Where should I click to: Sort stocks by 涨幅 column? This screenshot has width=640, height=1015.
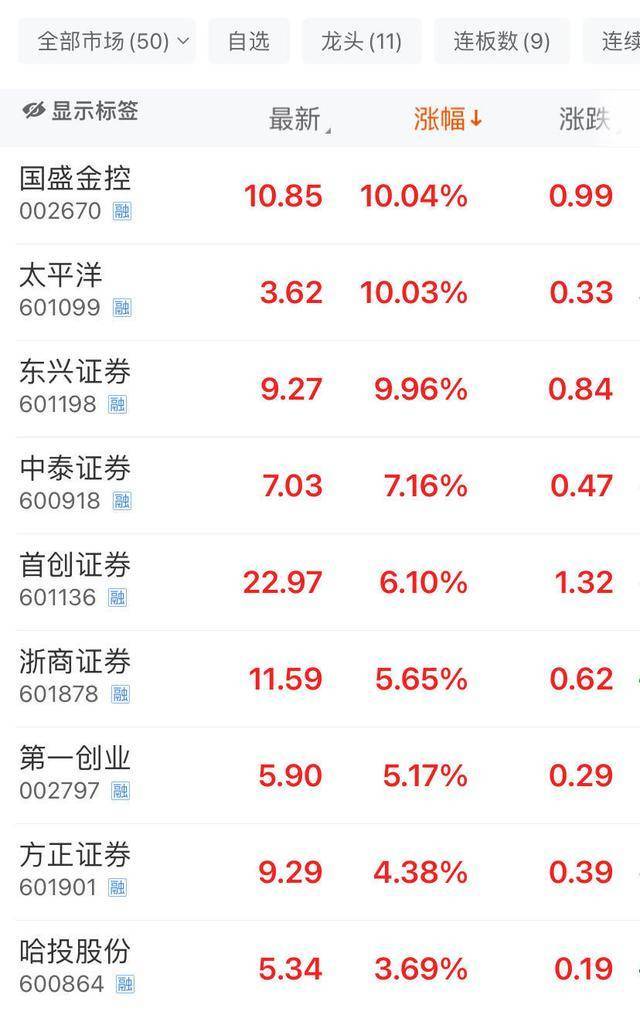tap(448, 120)
